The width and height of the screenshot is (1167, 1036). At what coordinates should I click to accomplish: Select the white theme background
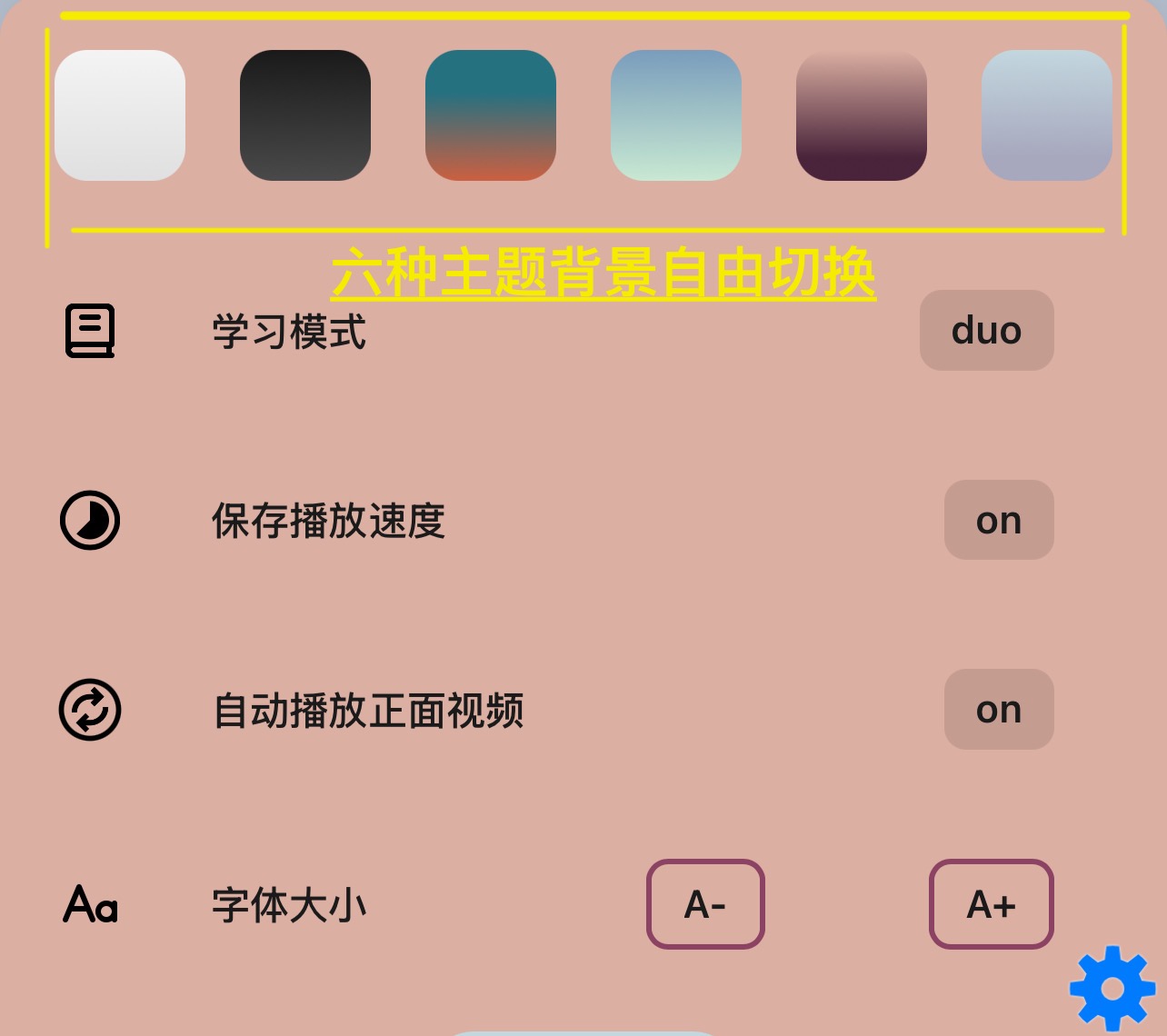point(120,115)
